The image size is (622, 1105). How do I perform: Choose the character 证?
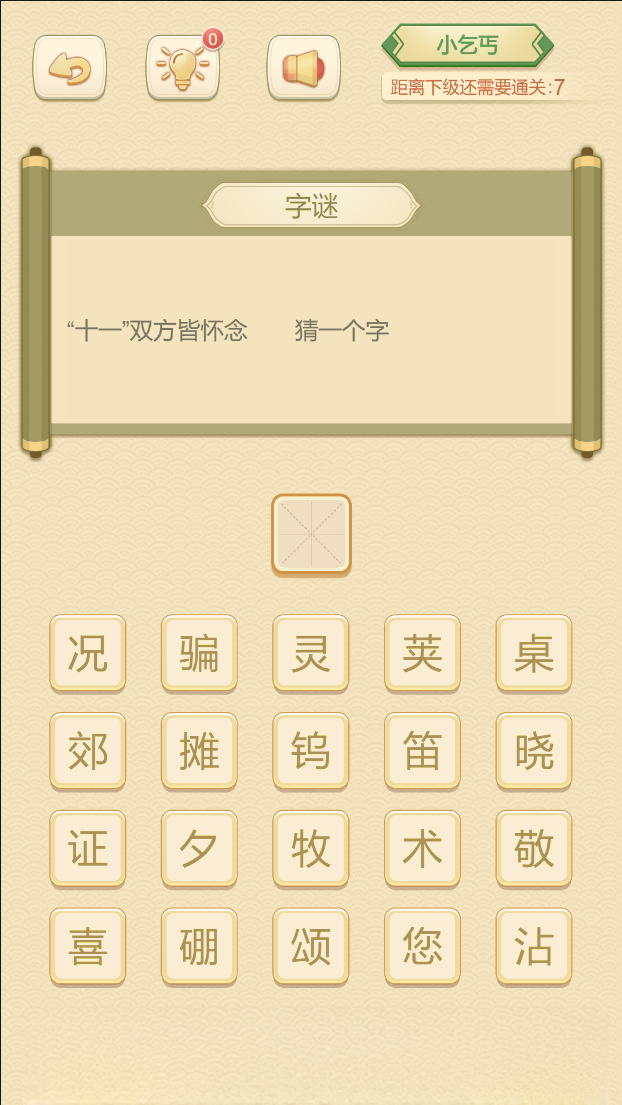[x=88, y=849]
